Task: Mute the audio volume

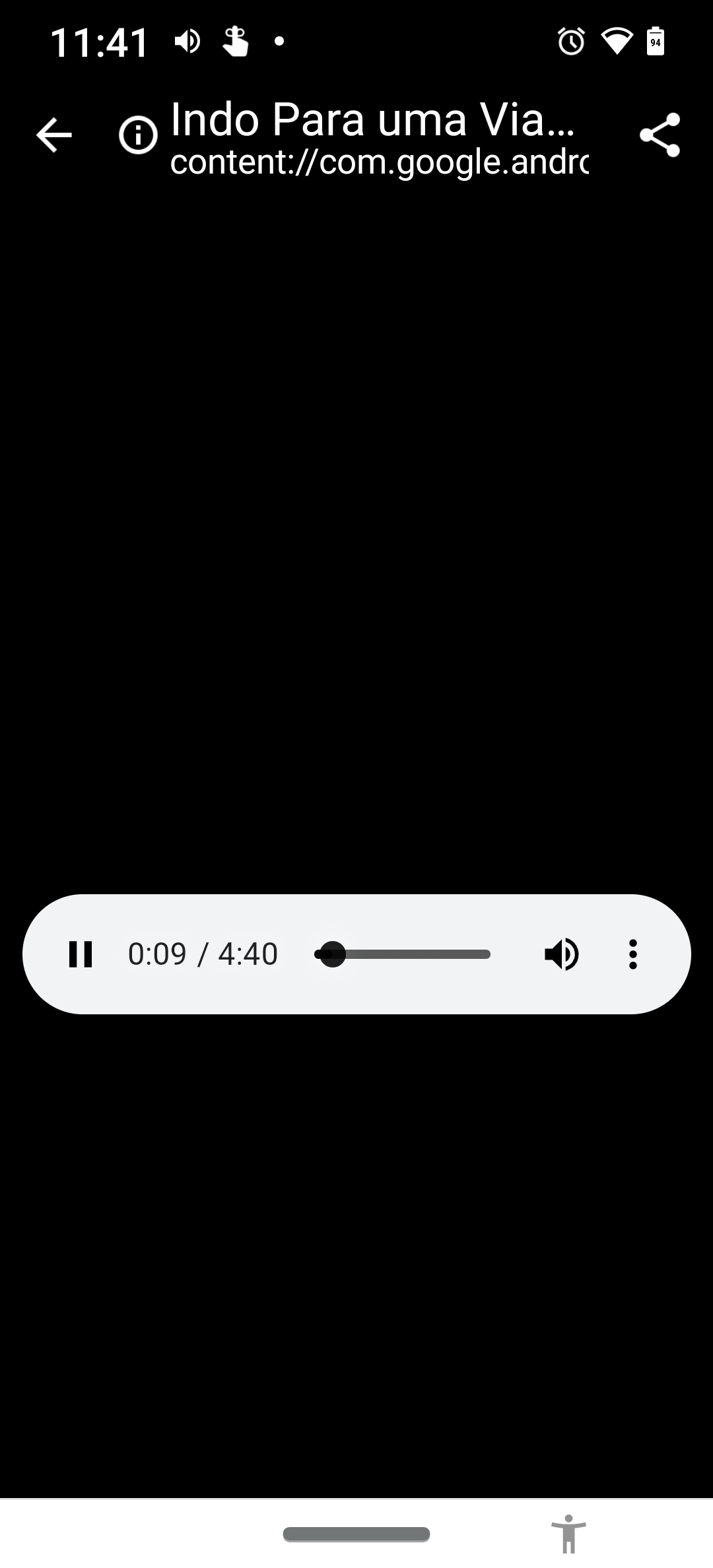Action: point(561,954)
